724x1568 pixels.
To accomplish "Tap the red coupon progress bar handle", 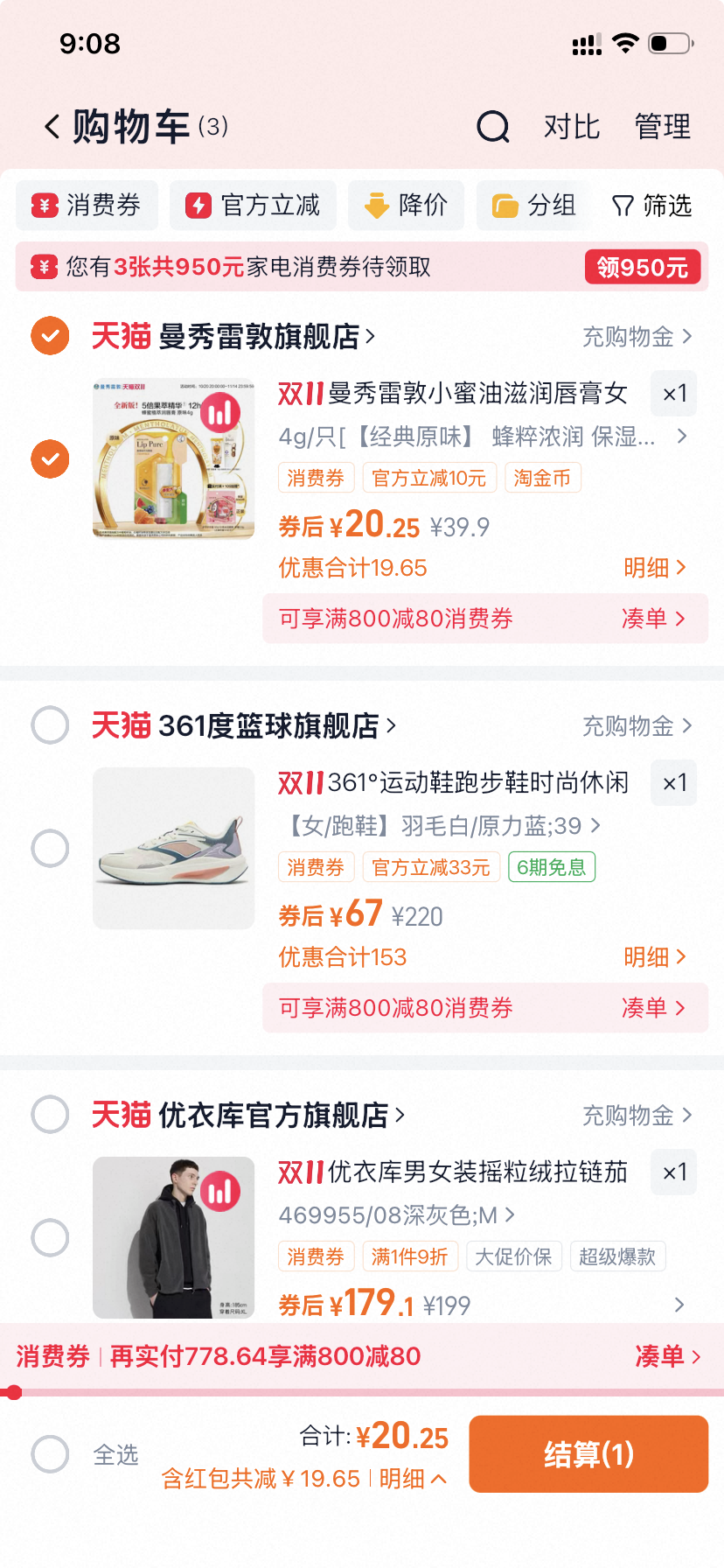I will tap(12, 1391).
